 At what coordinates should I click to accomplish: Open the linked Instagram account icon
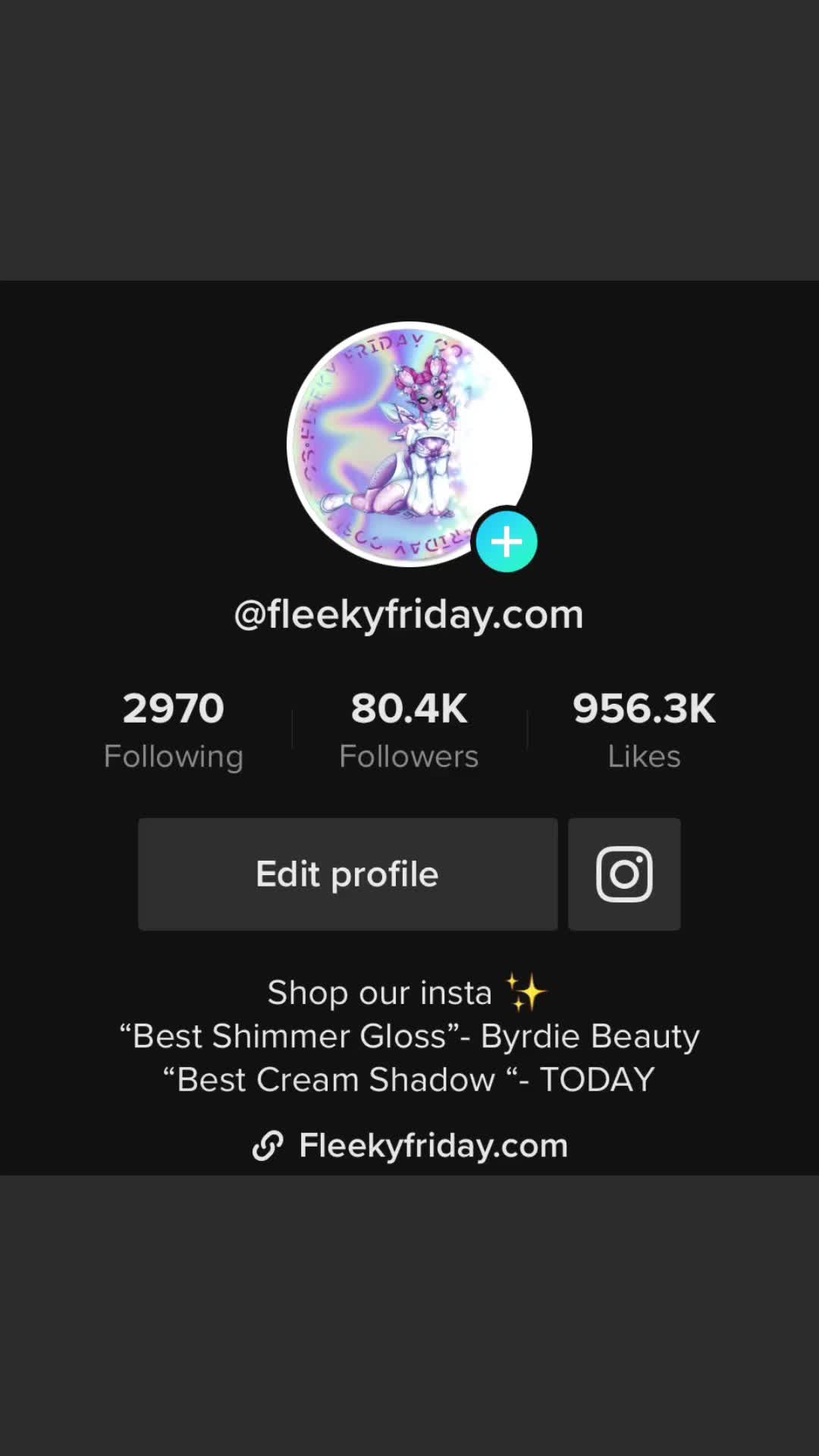pos(624,874)
